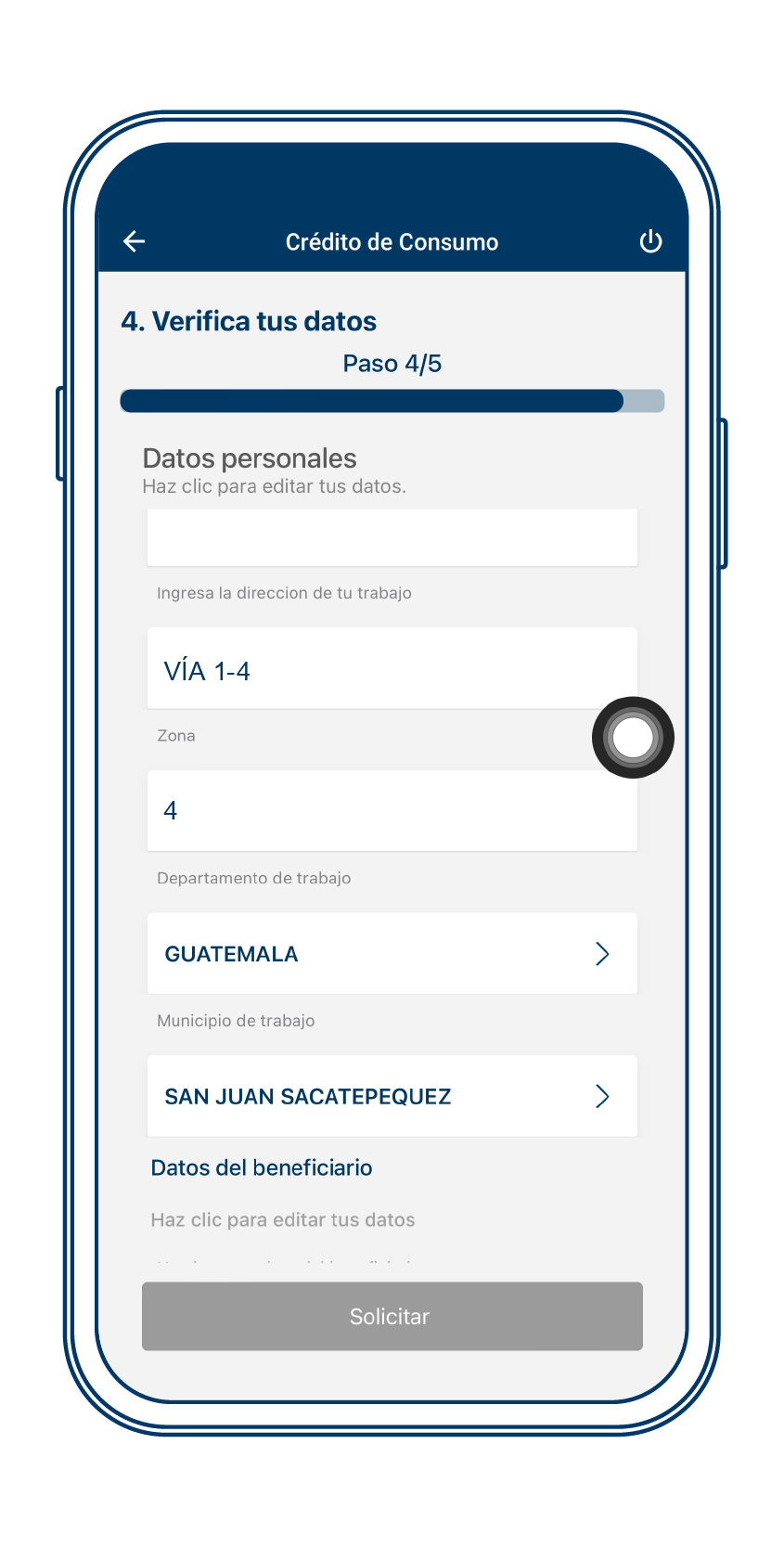Screen dimensions: 784x1547
Task: Tap the power icon to log out
Action: [x=650, y=242]
